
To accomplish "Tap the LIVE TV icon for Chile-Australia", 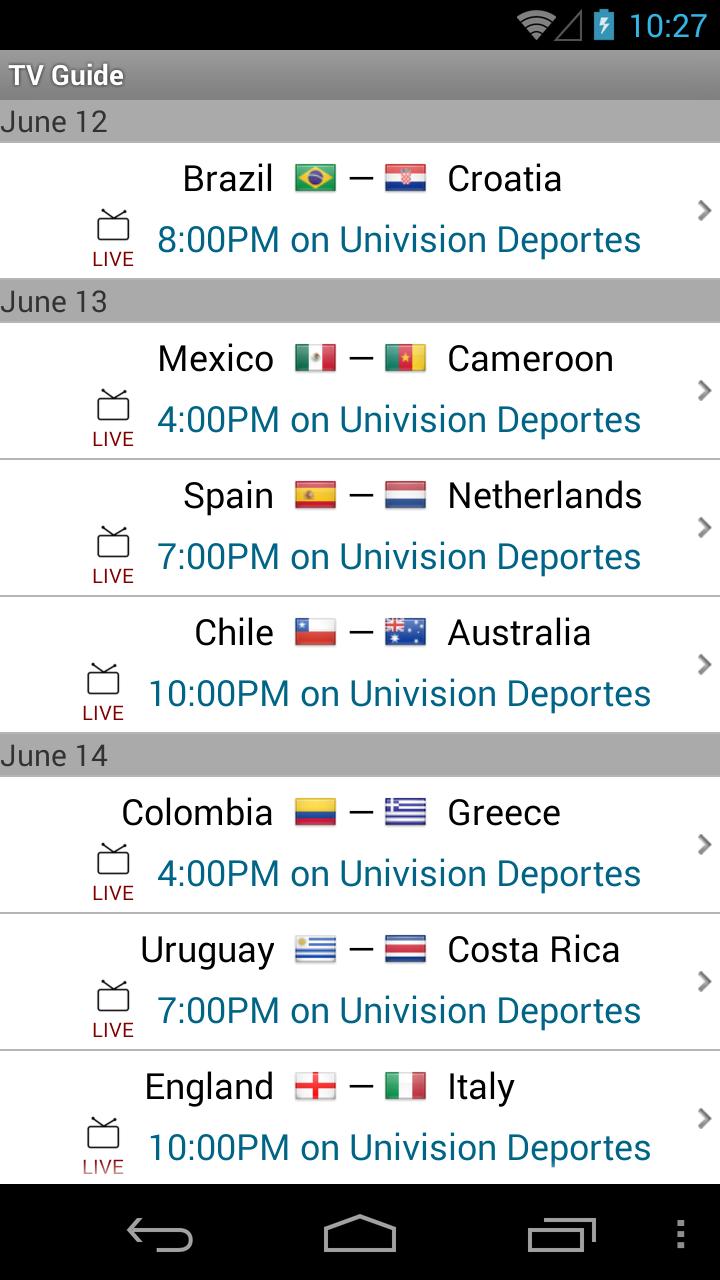I will point(104,685).
